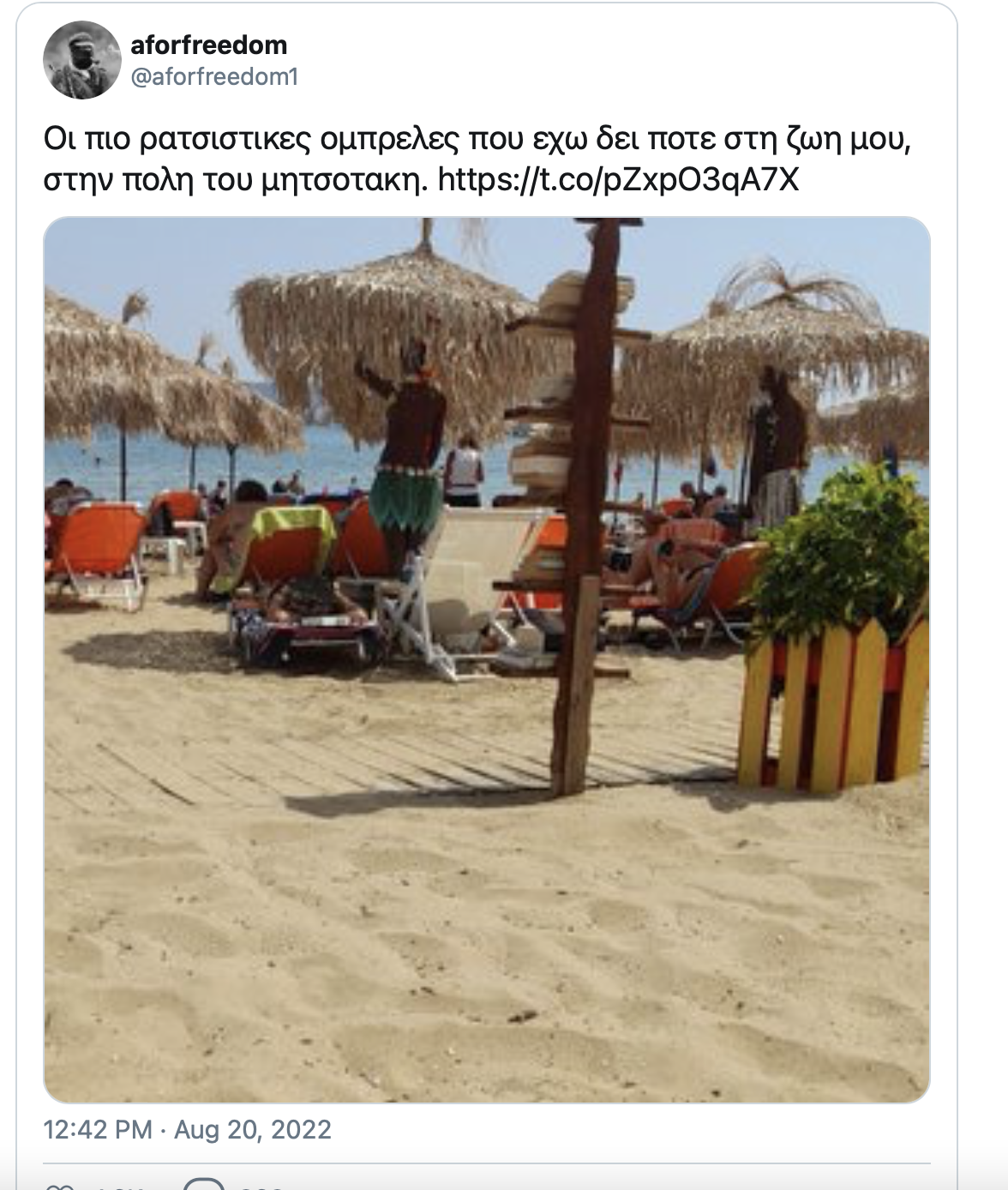1008x1190 pixels.
Task: Open the aforfreedom display name
Action: click(x=208, y=45)
